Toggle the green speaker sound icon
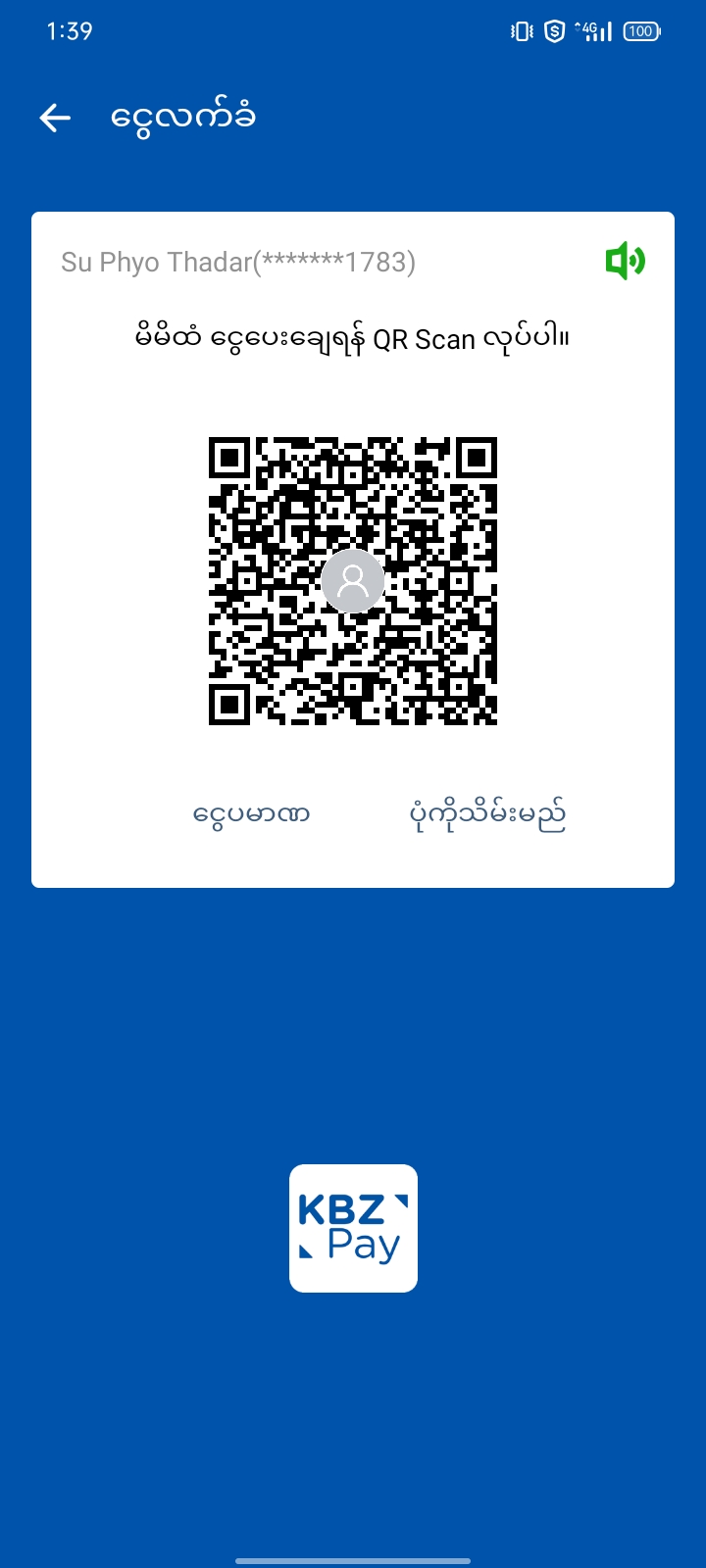The height and width of the screenshot is (1568, 706). point(625,262)
